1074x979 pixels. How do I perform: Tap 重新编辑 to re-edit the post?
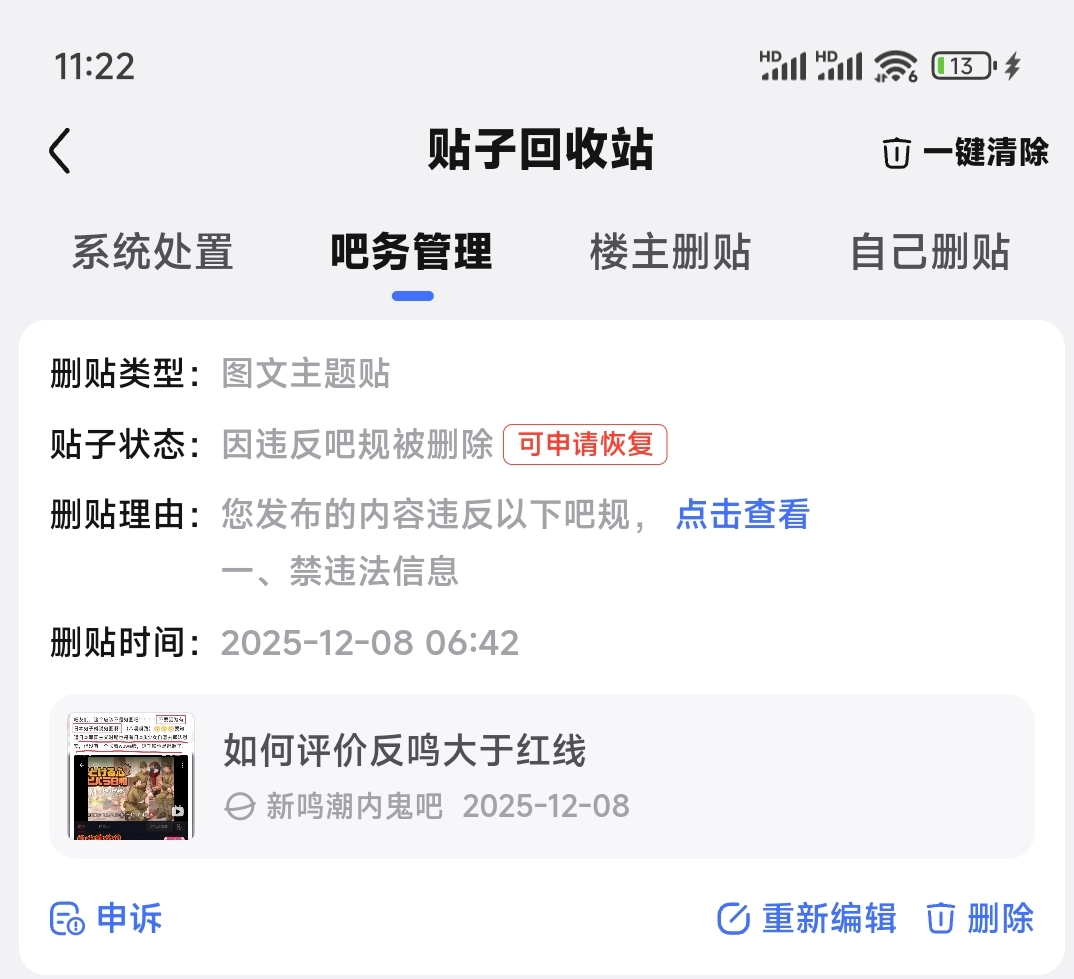[807, 918]
